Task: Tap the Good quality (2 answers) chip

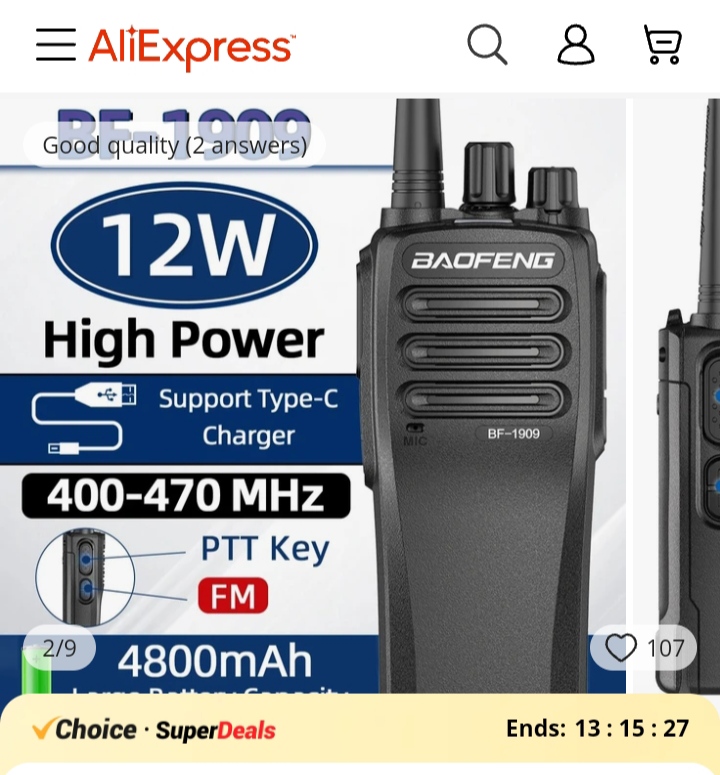Action: [x=174, y=146]
